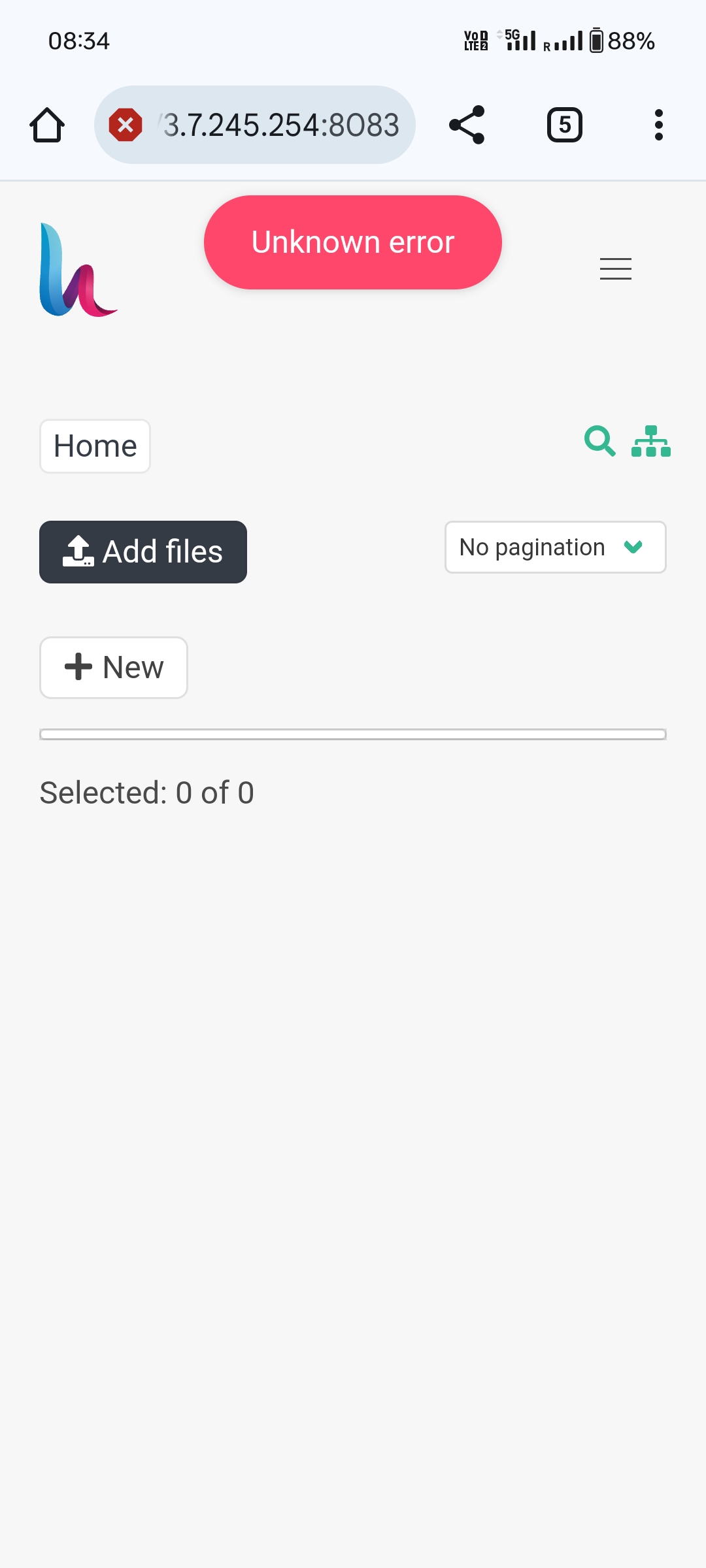This screenshot has height=1568, width=706.
Task: Open the folder tree hierarchy icon
Action: pos(651,441)
